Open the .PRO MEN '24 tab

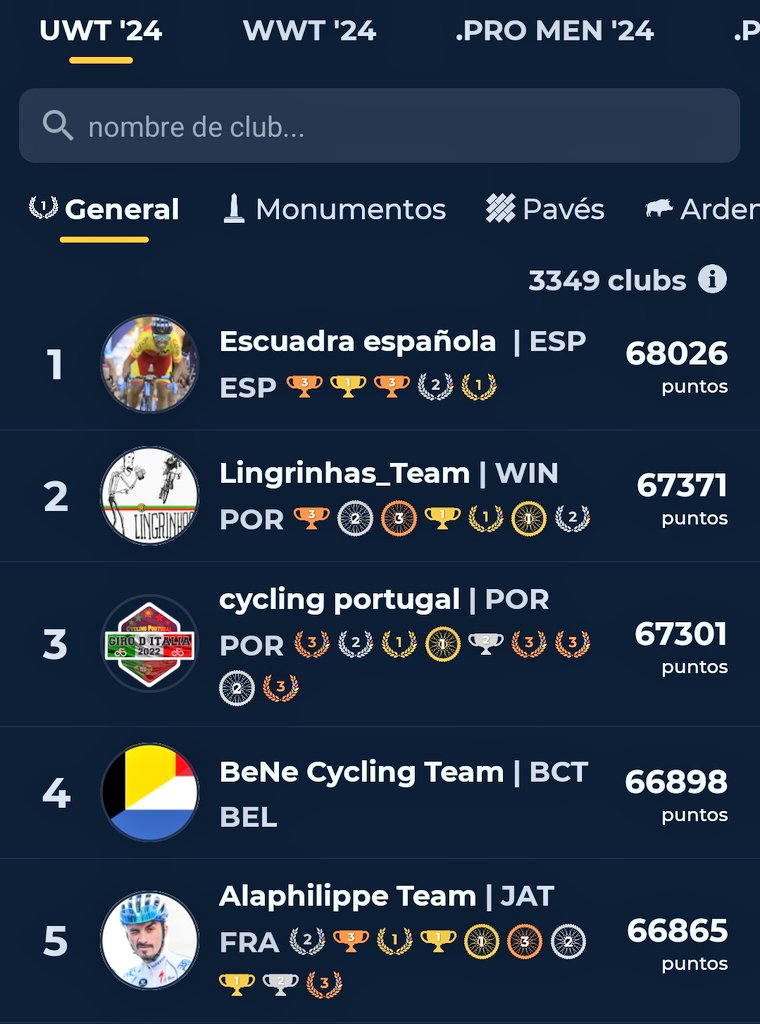554,31
